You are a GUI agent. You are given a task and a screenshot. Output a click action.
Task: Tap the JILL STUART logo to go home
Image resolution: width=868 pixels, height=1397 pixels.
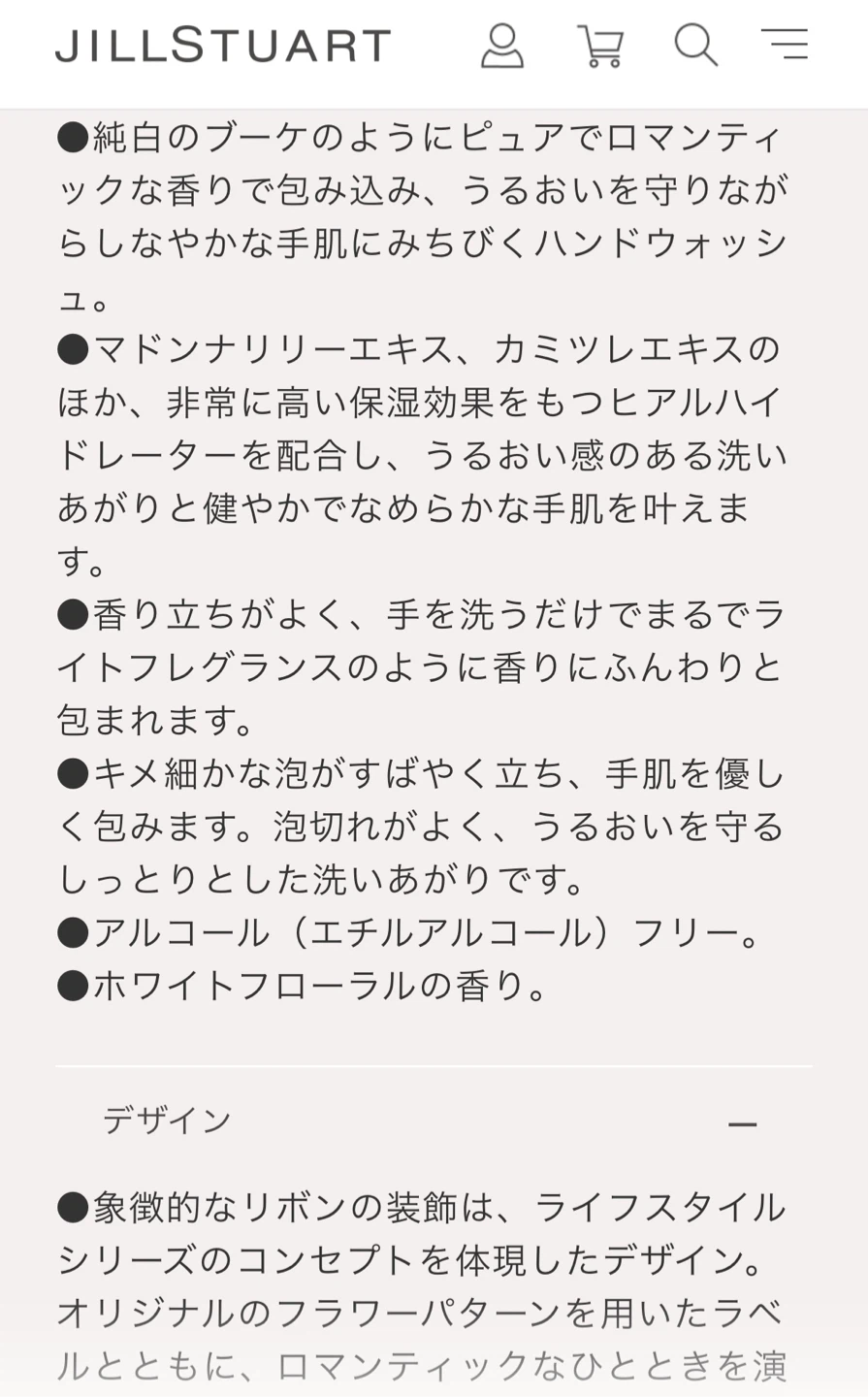pos(223,46)
